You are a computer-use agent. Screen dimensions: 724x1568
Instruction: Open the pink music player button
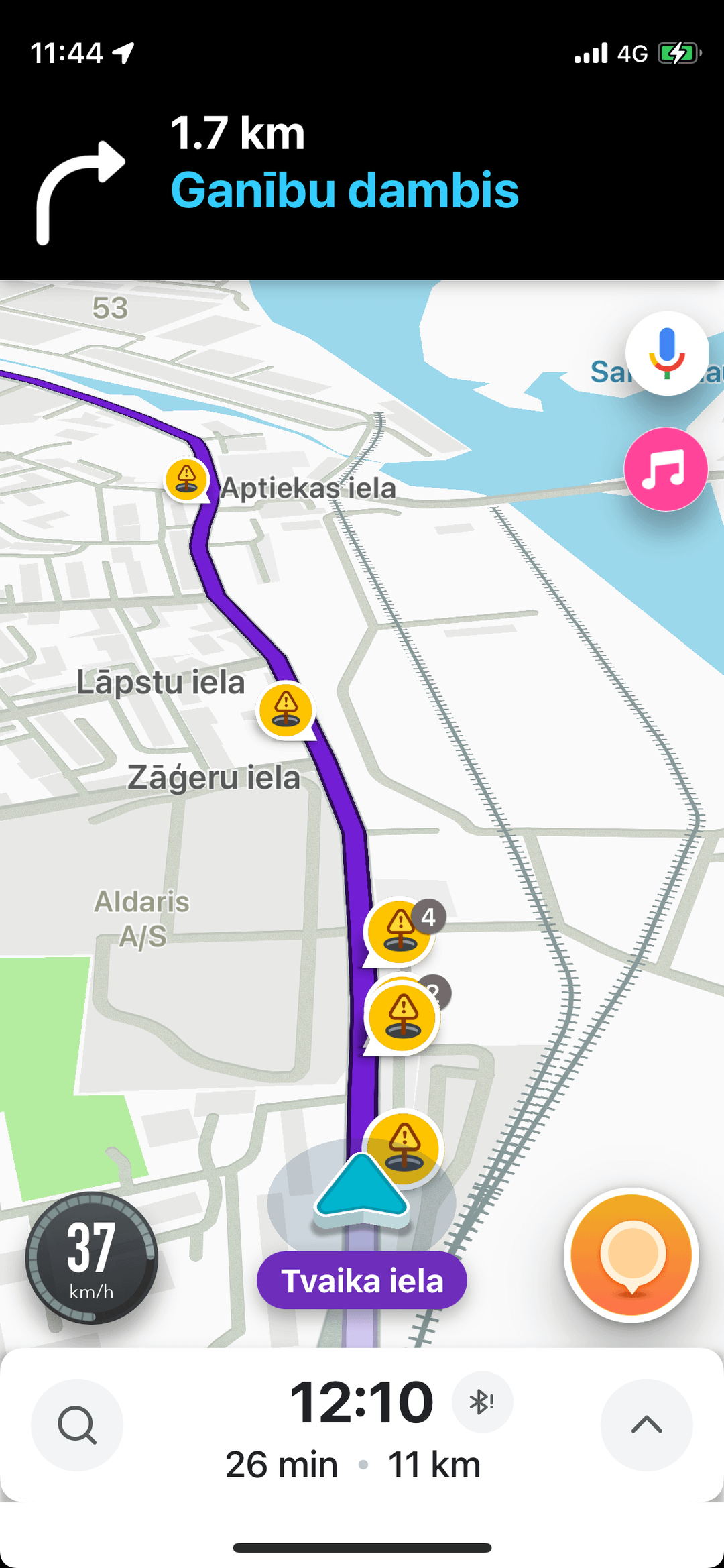[666, 469]
